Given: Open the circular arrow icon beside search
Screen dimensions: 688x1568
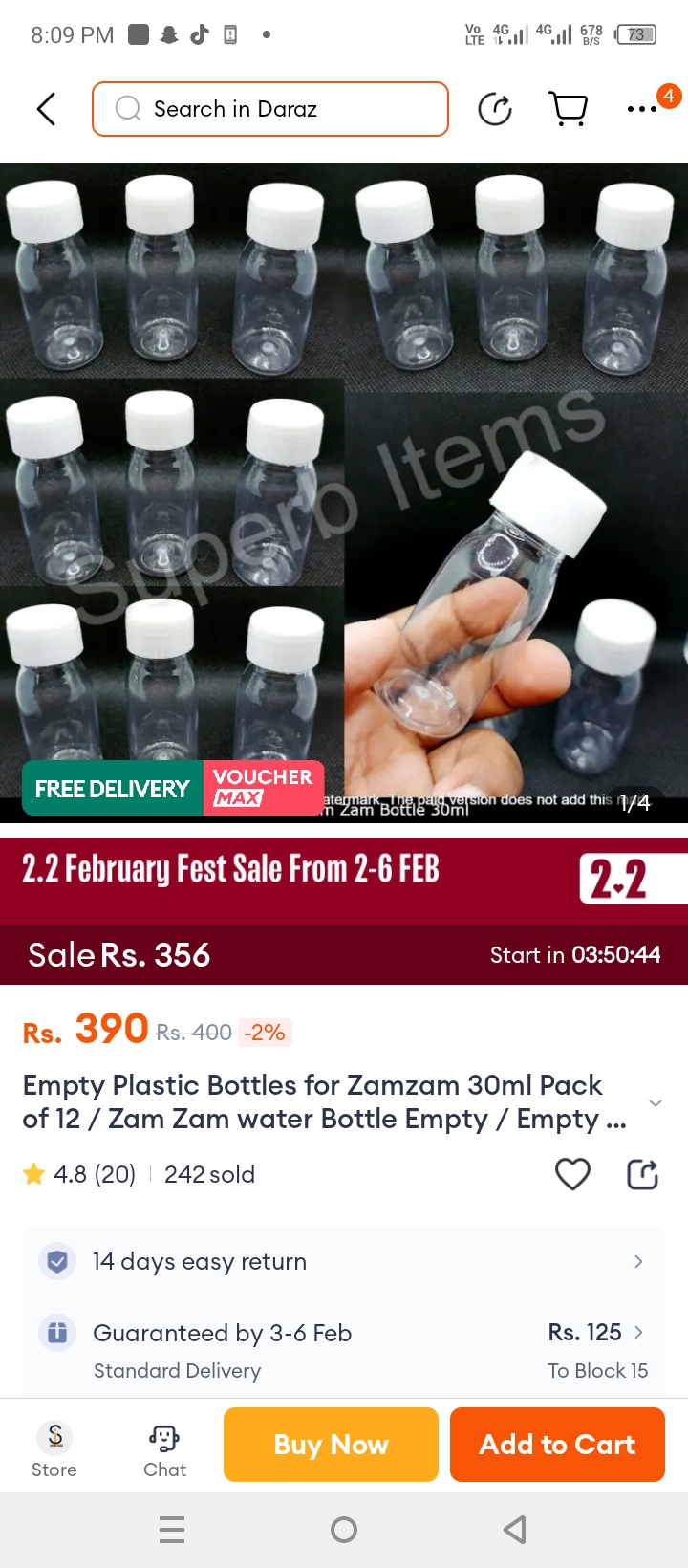Looking at the screenshot, I should click(495, 109).
